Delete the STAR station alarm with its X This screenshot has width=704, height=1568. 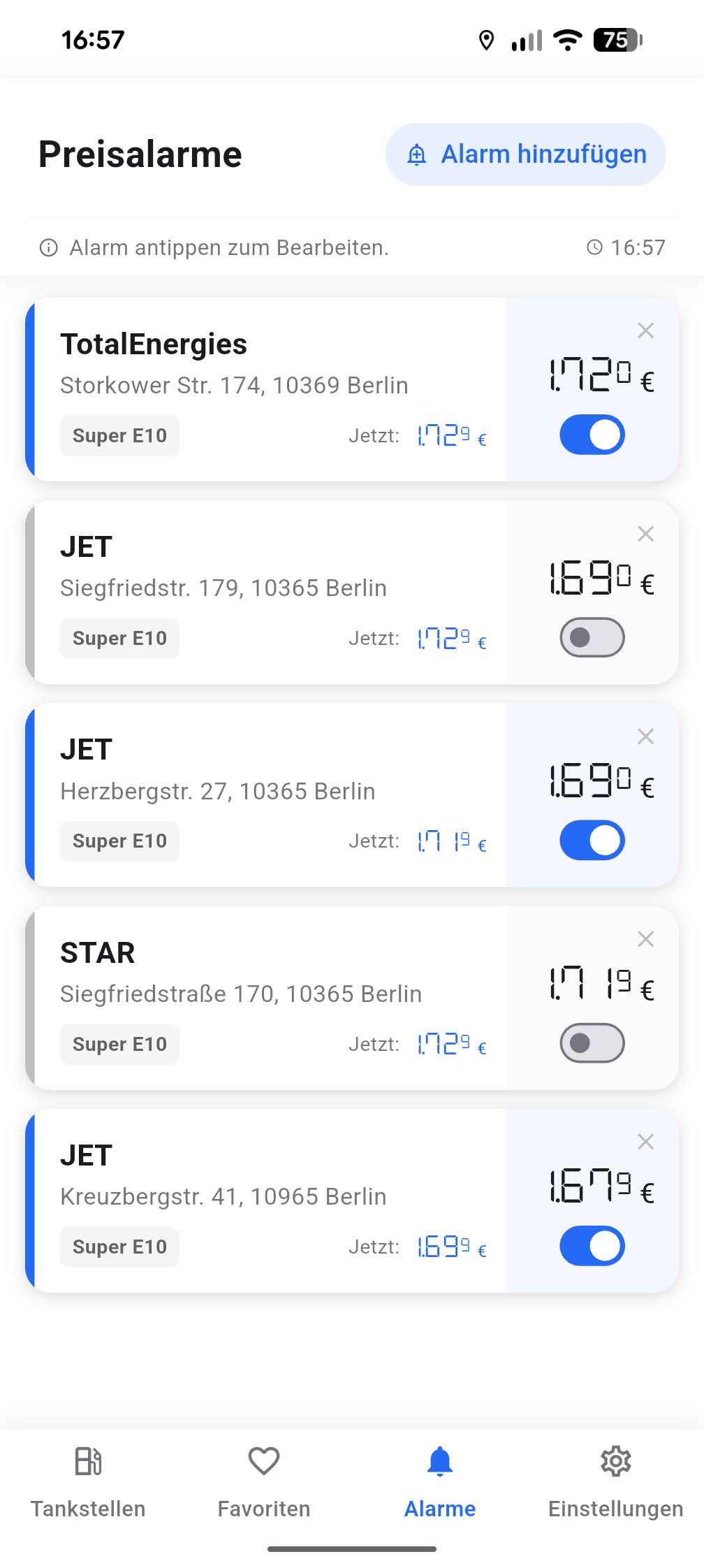pos(646,939)
